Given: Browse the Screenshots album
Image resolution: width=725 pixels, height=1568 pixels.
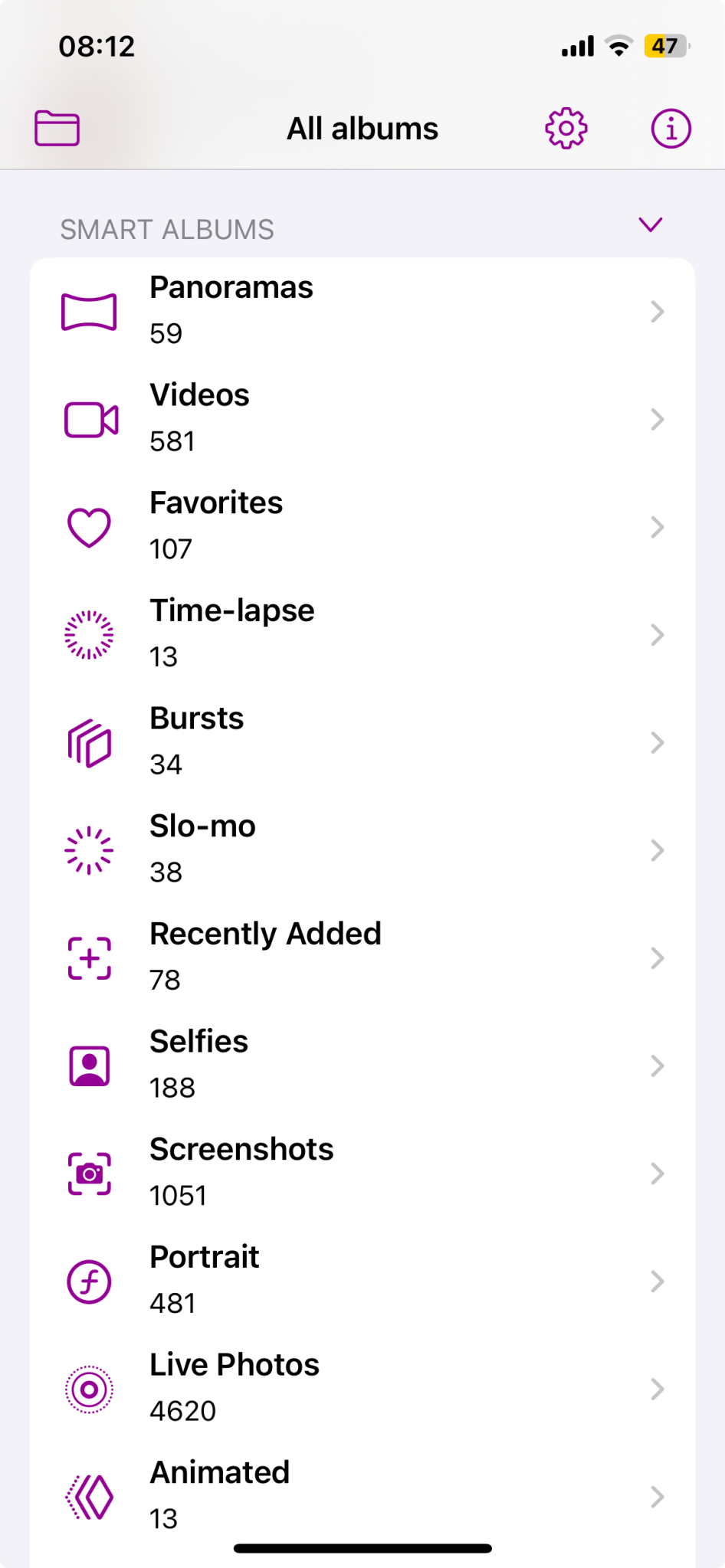Looking at the screenshot, I should [x=362, y=1174].
